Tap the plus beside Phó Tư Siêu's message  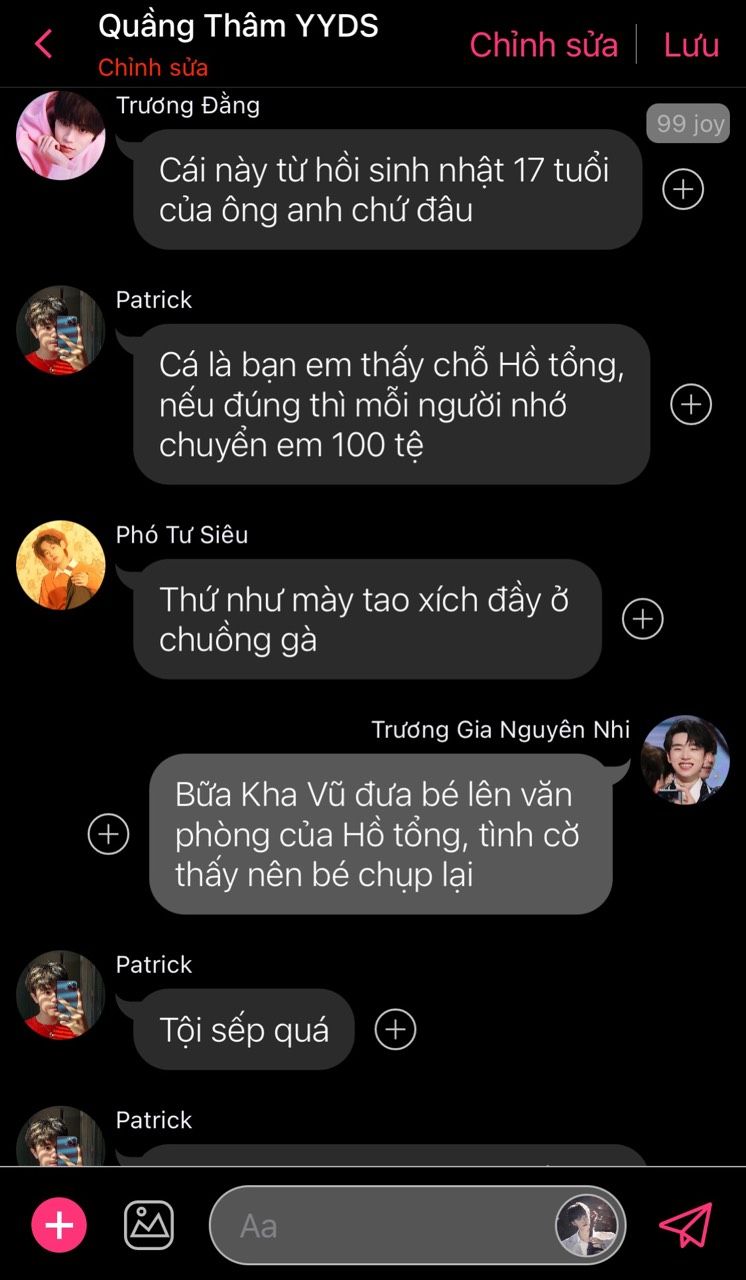pos(643,619)
